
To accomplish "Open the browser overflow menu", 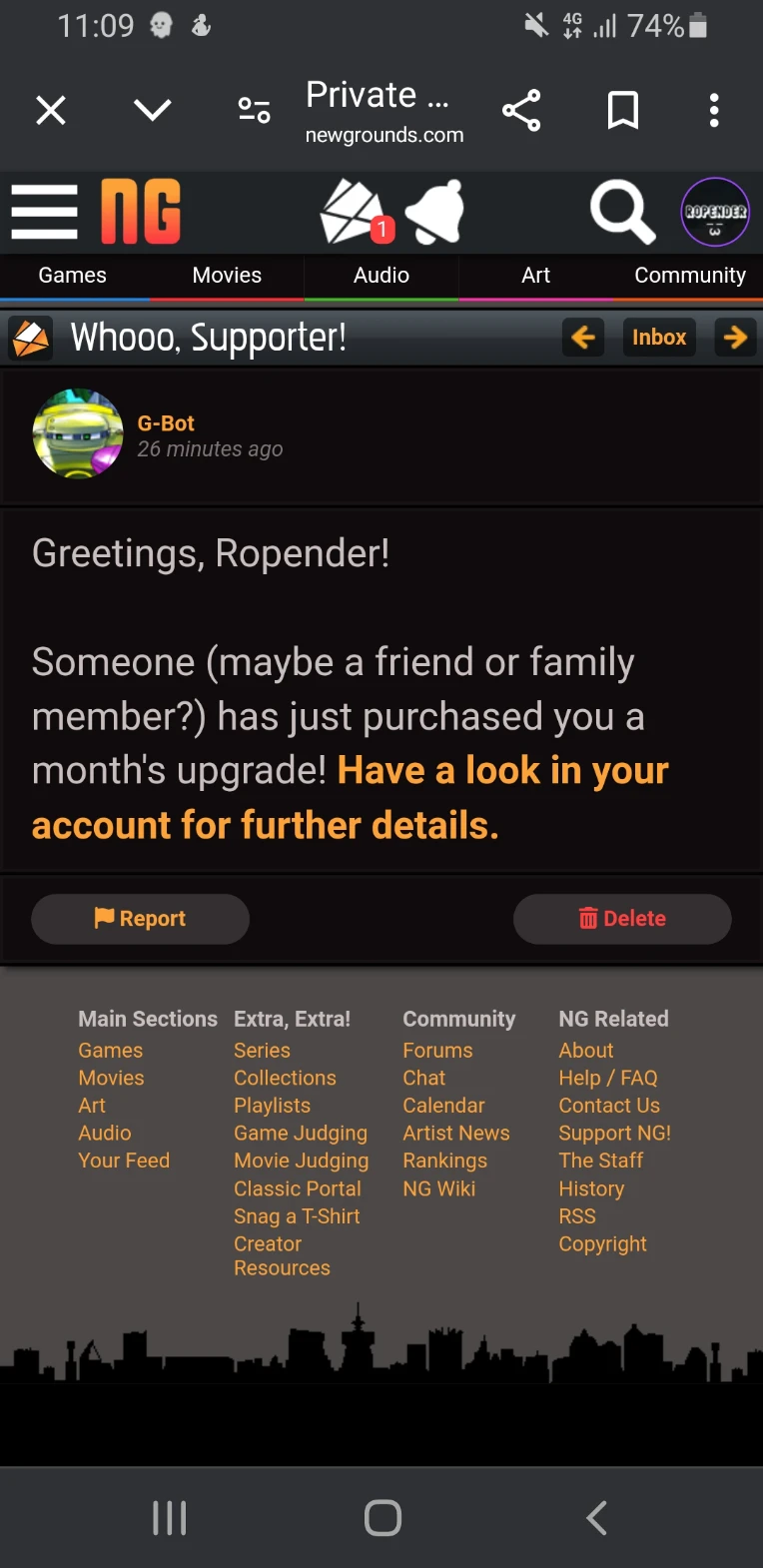I will tap(714, 110).
